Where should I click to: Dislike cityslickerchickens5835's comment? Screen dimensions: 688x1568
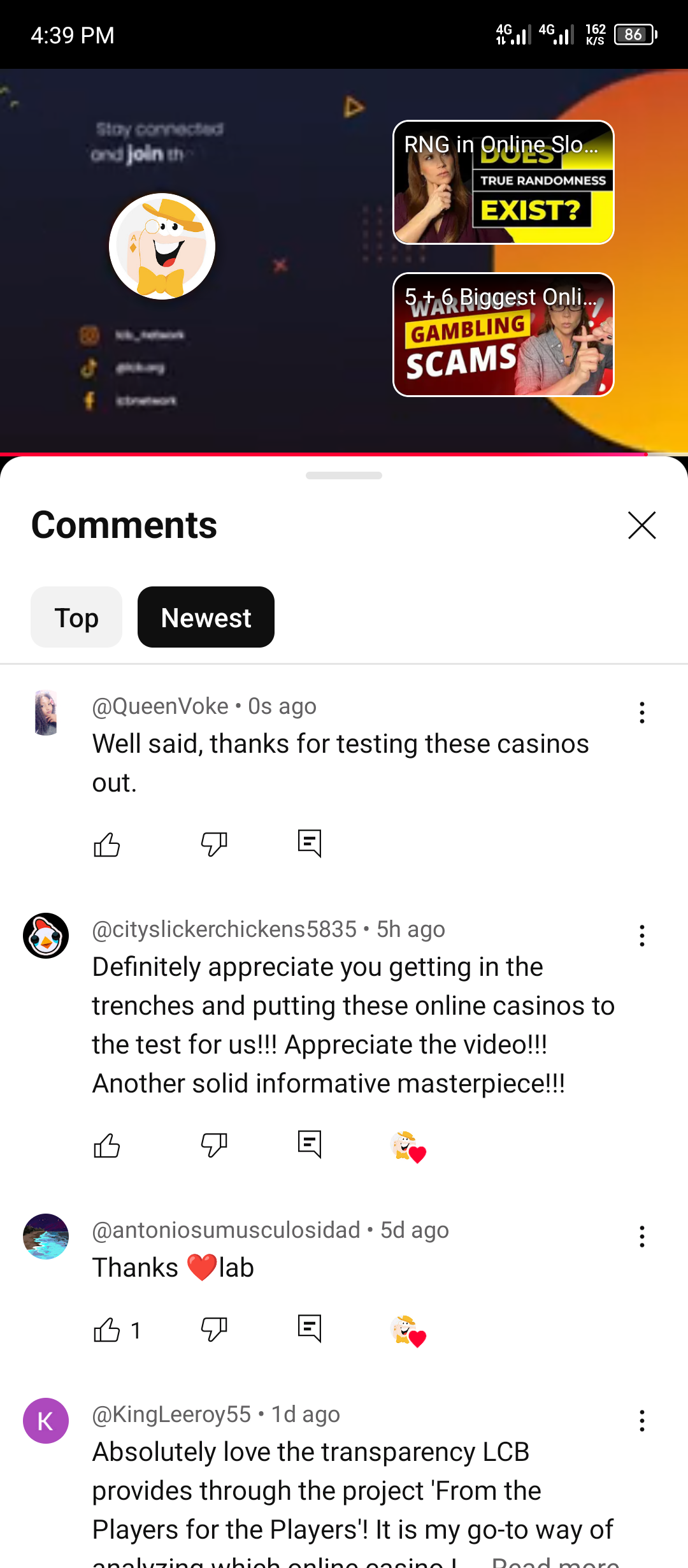214,1145
